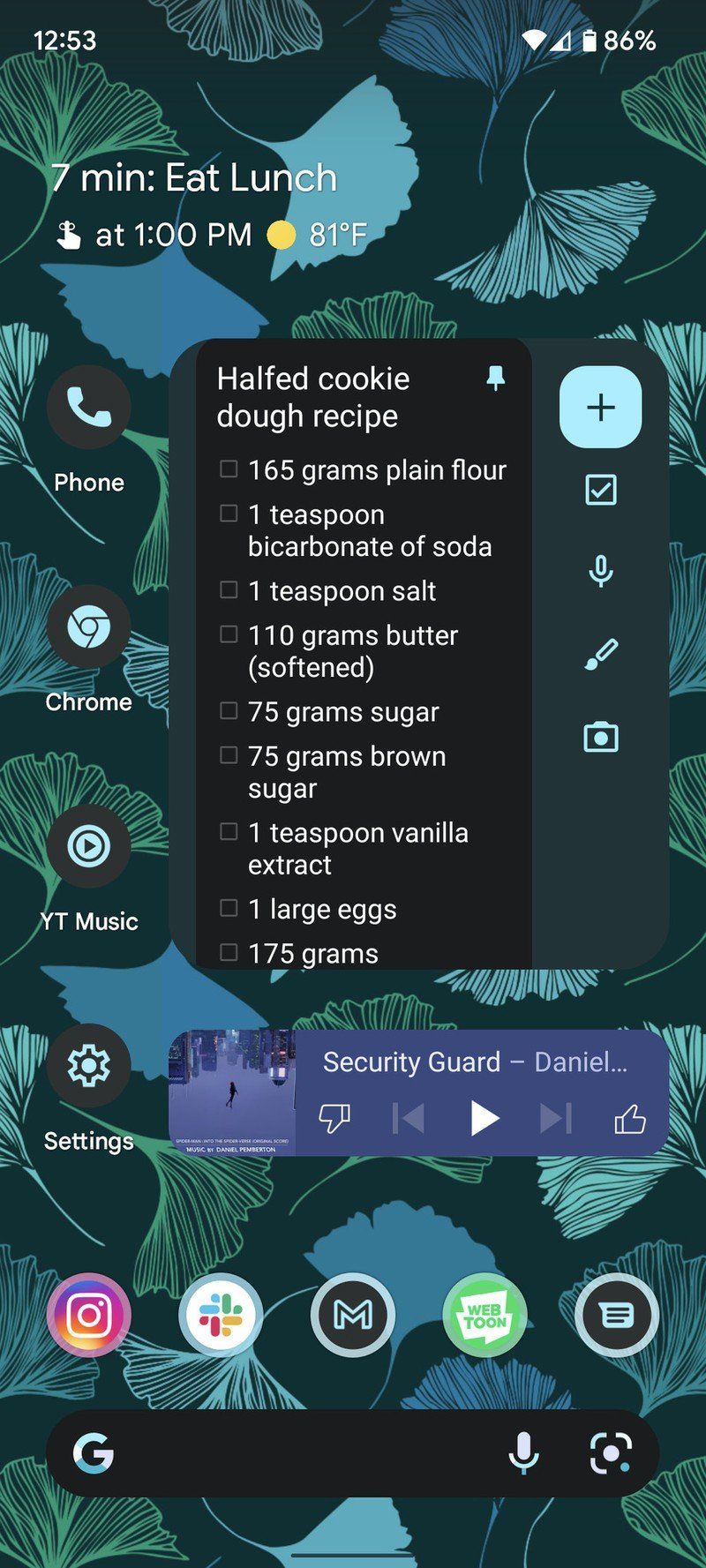Image resolution: width=706 pixels, height=1568 pixels.
Task: Skip to the next track in YT Music
Action: 555,1117
